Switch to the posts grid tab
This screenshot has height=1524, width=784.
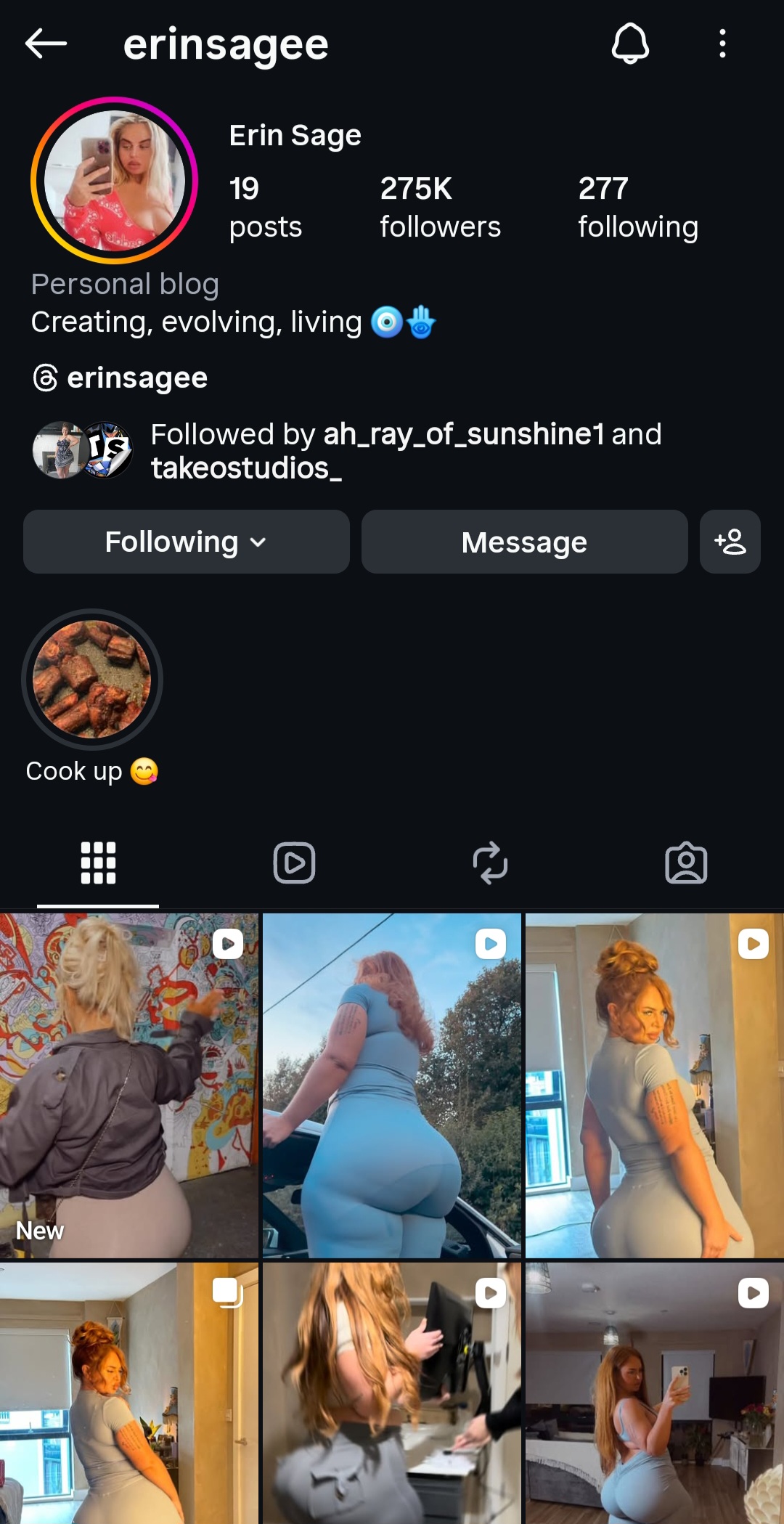pyautogui.click(x=98, y=863)
